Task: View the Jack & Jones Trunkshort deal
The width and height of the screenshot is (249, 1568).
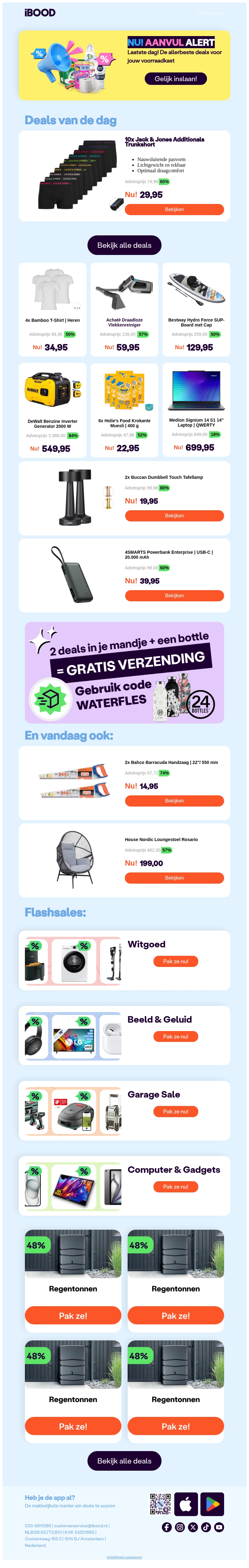Action: tap(174, 209)
